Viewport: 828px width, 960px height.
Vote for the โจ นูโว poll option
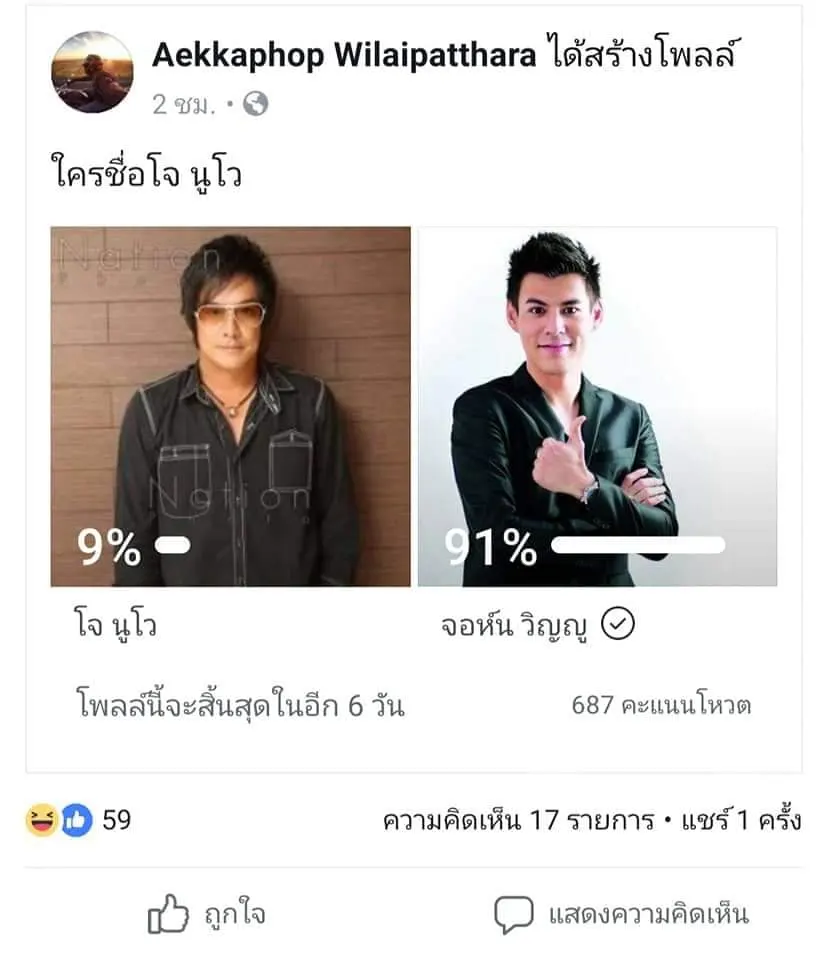coord(231,406)
